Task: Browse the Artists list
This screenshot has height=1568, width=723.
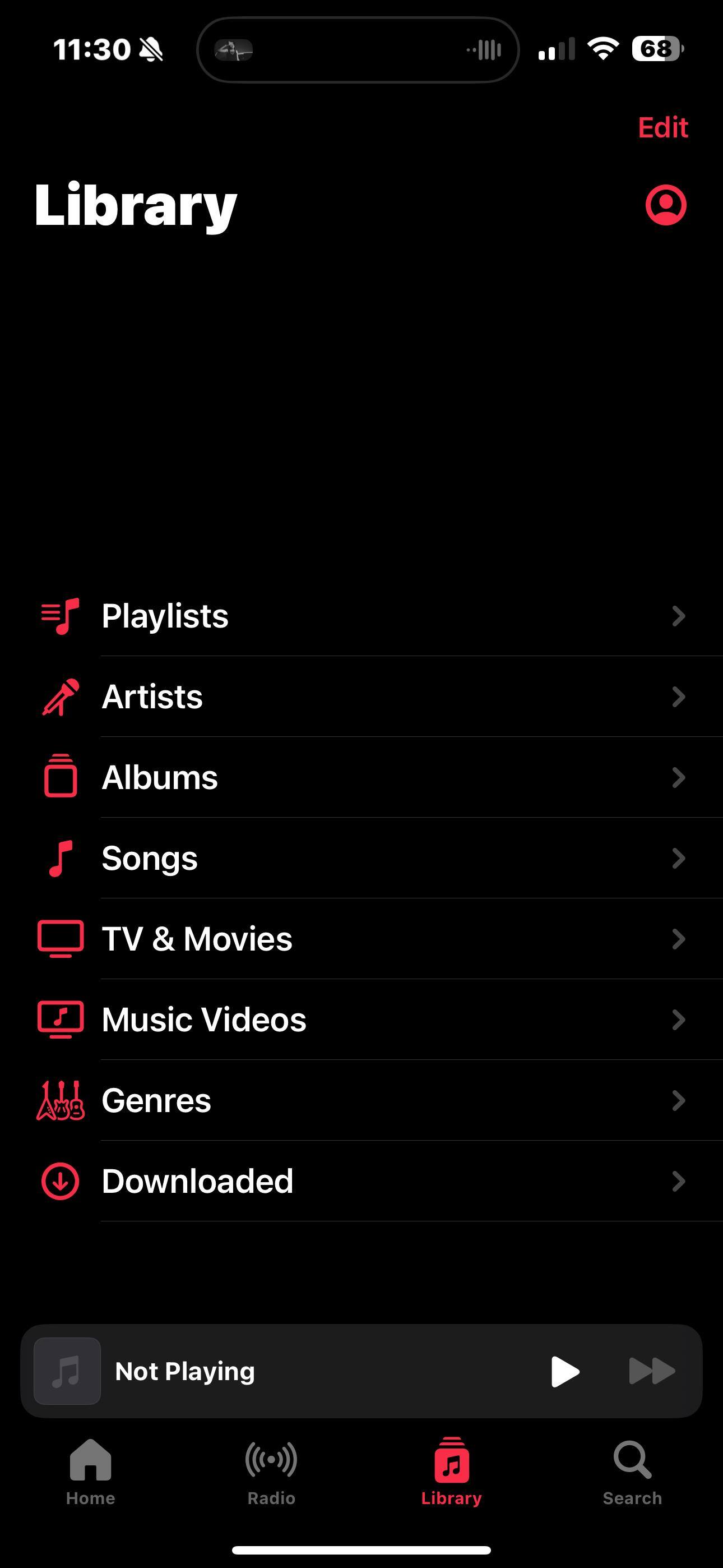Action: 361,697
